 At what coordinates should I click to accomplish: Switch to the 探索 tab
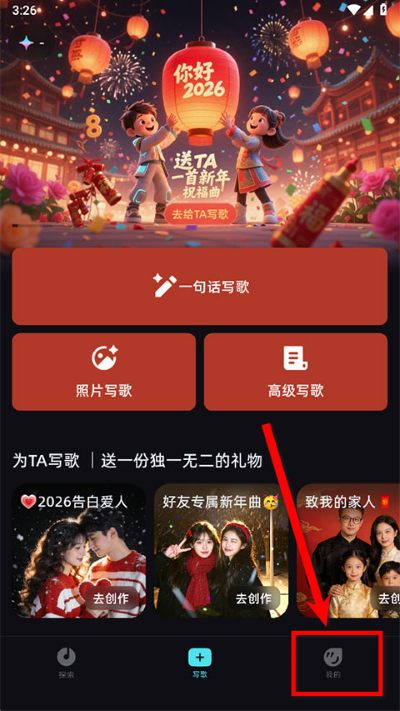[66, 663]
